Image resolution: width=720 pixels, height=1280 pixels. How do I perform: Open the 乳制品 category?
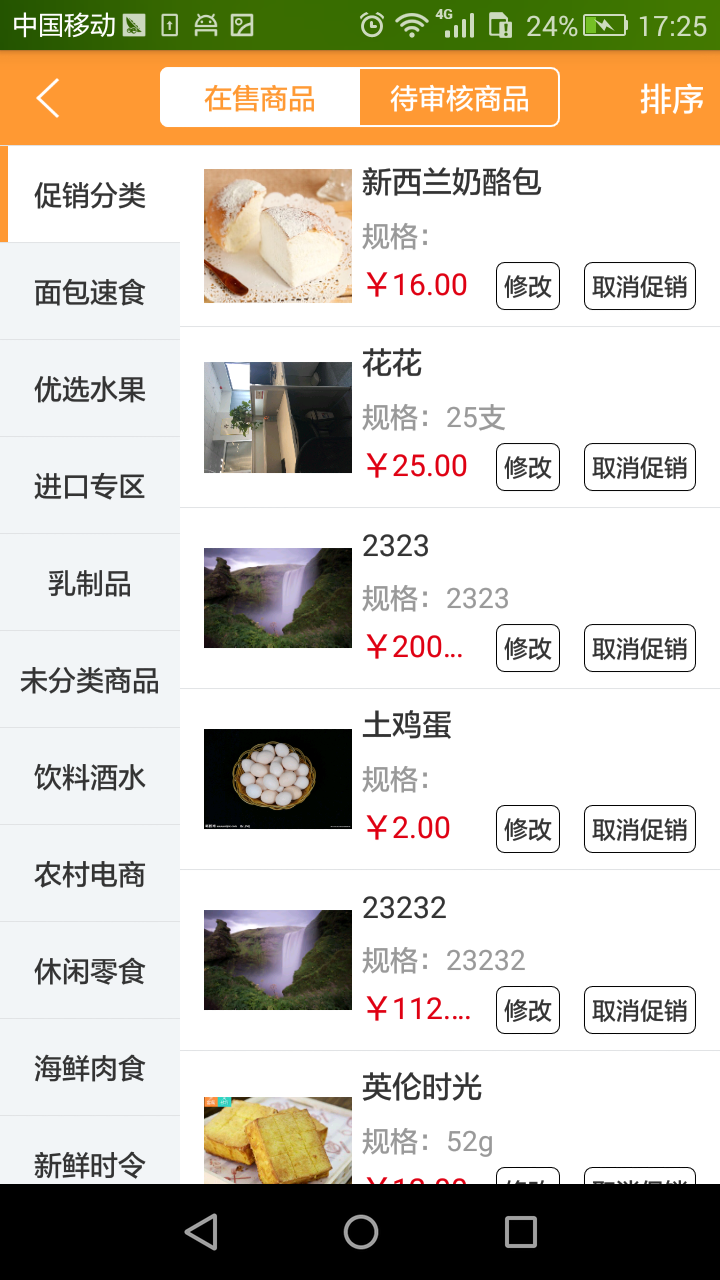(90, 583)
